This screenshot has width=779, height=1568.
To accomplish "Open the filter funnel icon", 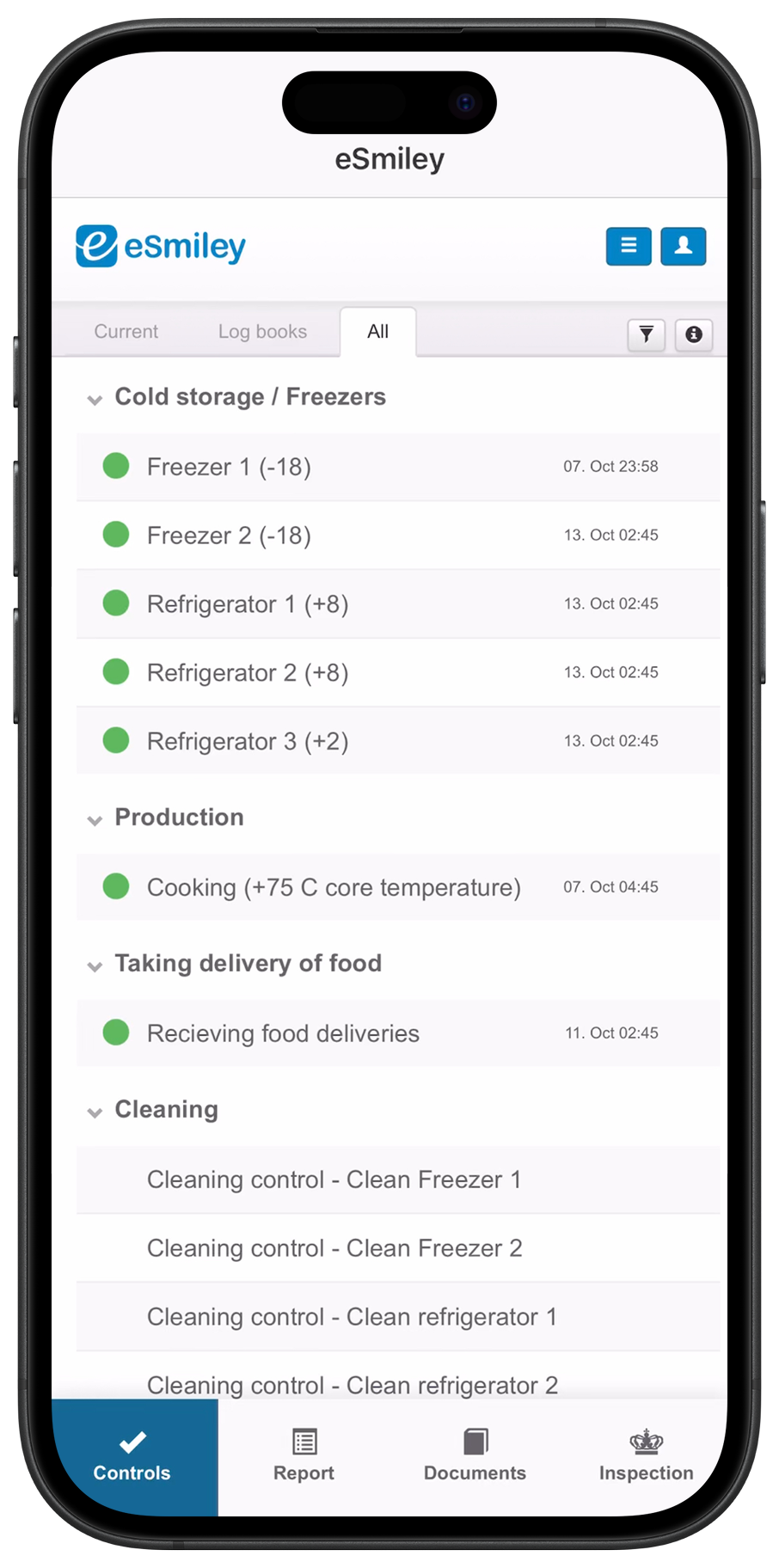I will coord(647,334).
